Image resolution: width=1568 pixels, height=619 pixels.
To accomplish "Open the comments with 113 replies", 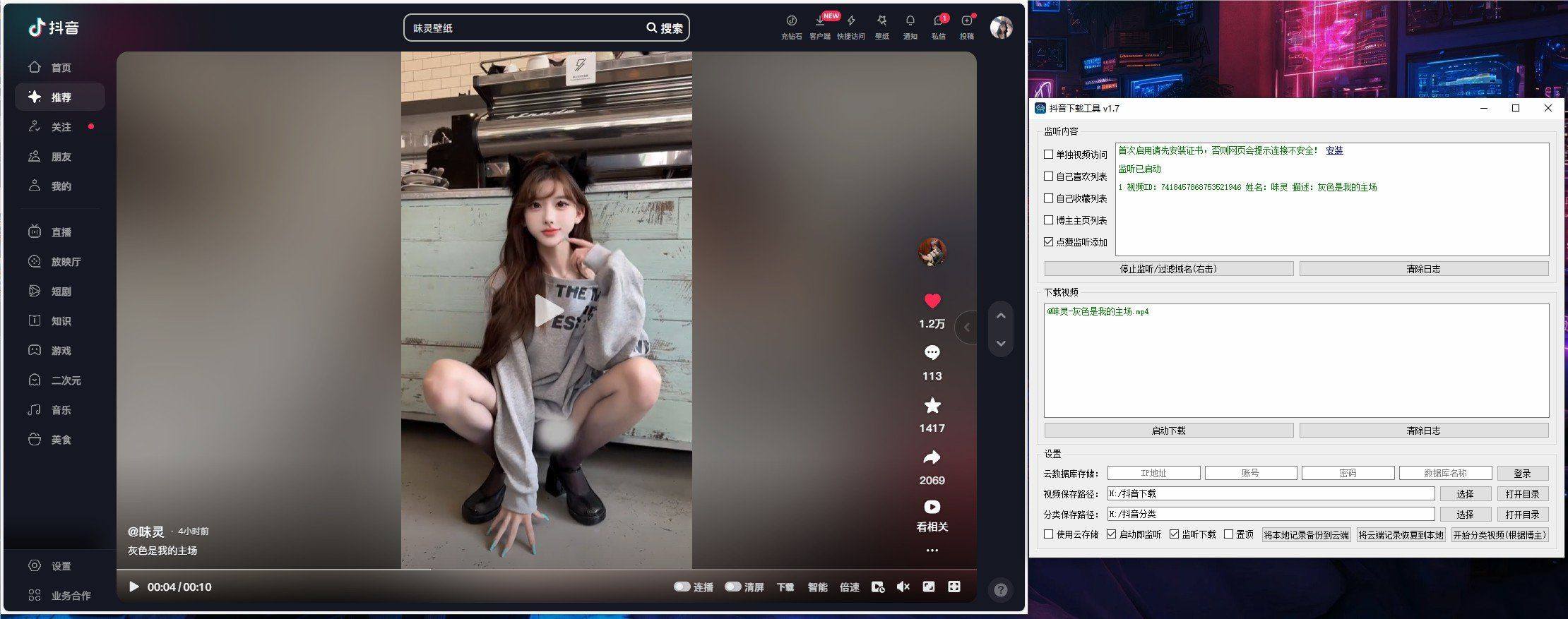I will click(x=932, y=352).
